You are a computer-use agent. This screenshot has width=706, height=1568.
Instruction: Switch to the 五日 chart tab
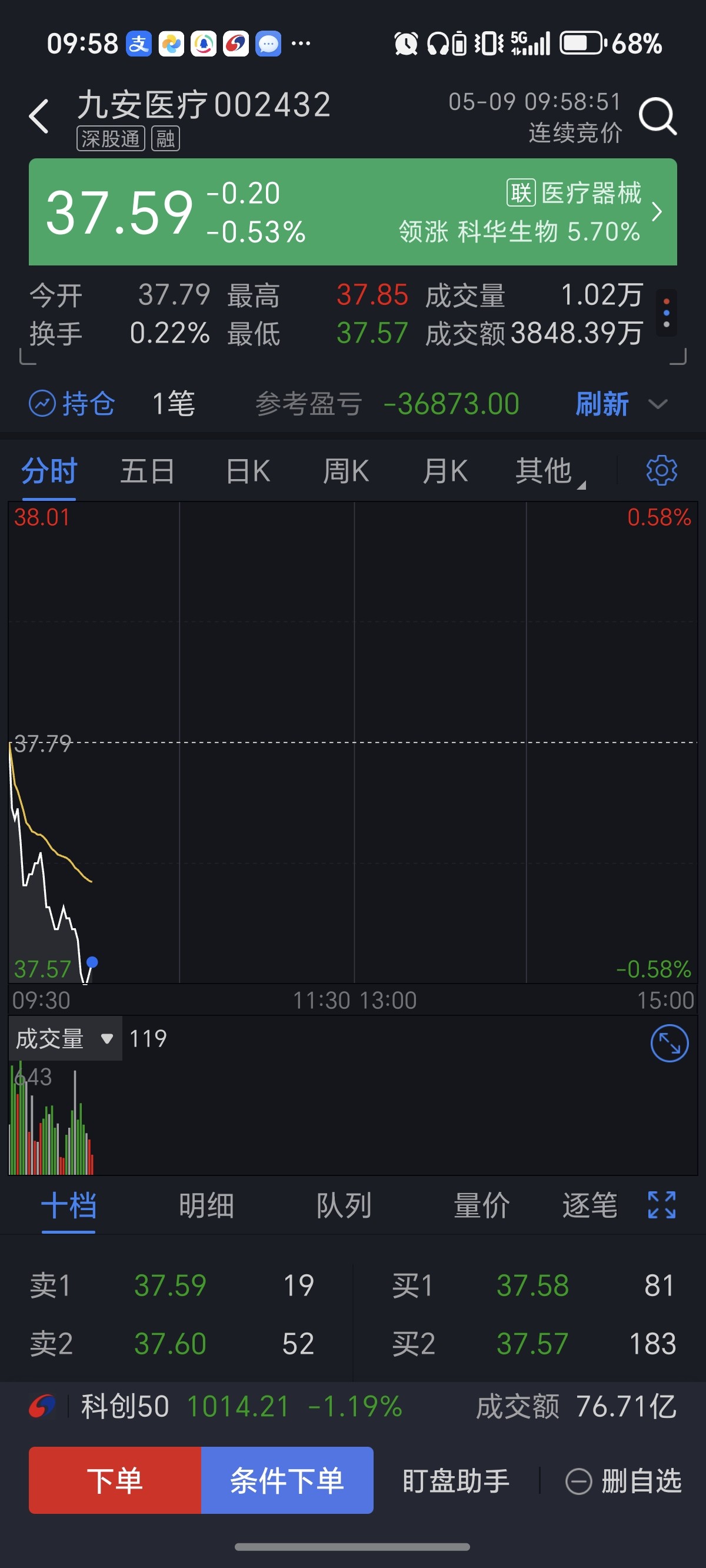click(147, 471)
